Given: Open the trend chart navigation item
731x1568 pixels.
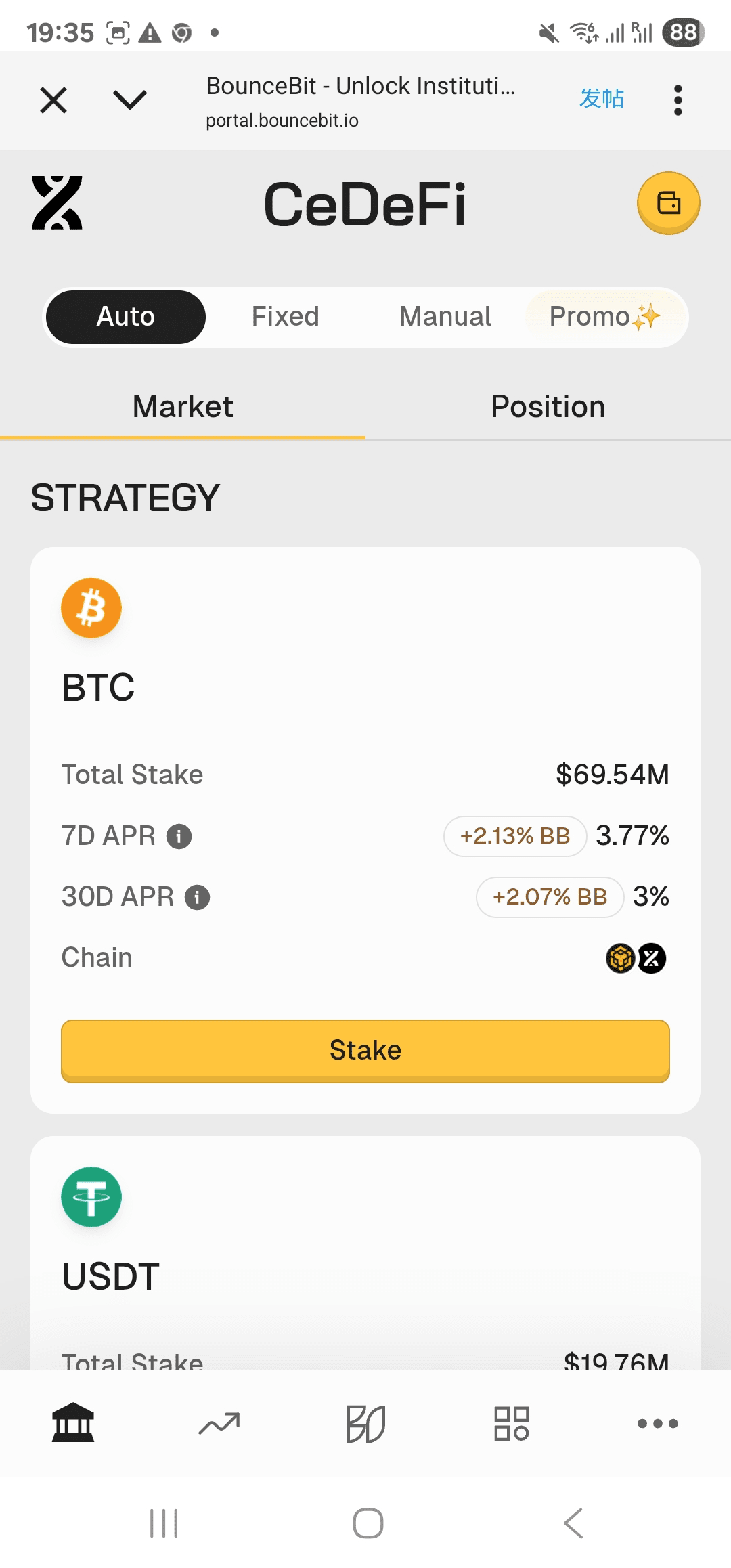Looking at the screenshot, I should coord(219,1423).
